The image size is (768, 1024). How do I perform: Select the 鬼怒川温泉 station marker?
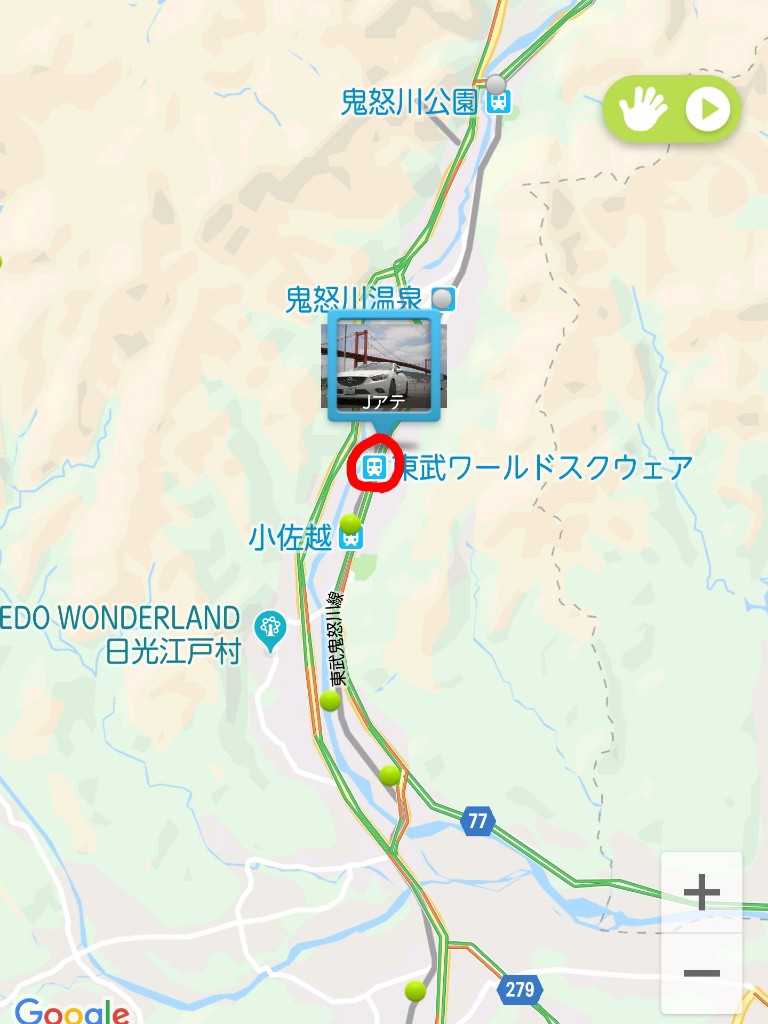pyautogui.click(x=443, y=298)
